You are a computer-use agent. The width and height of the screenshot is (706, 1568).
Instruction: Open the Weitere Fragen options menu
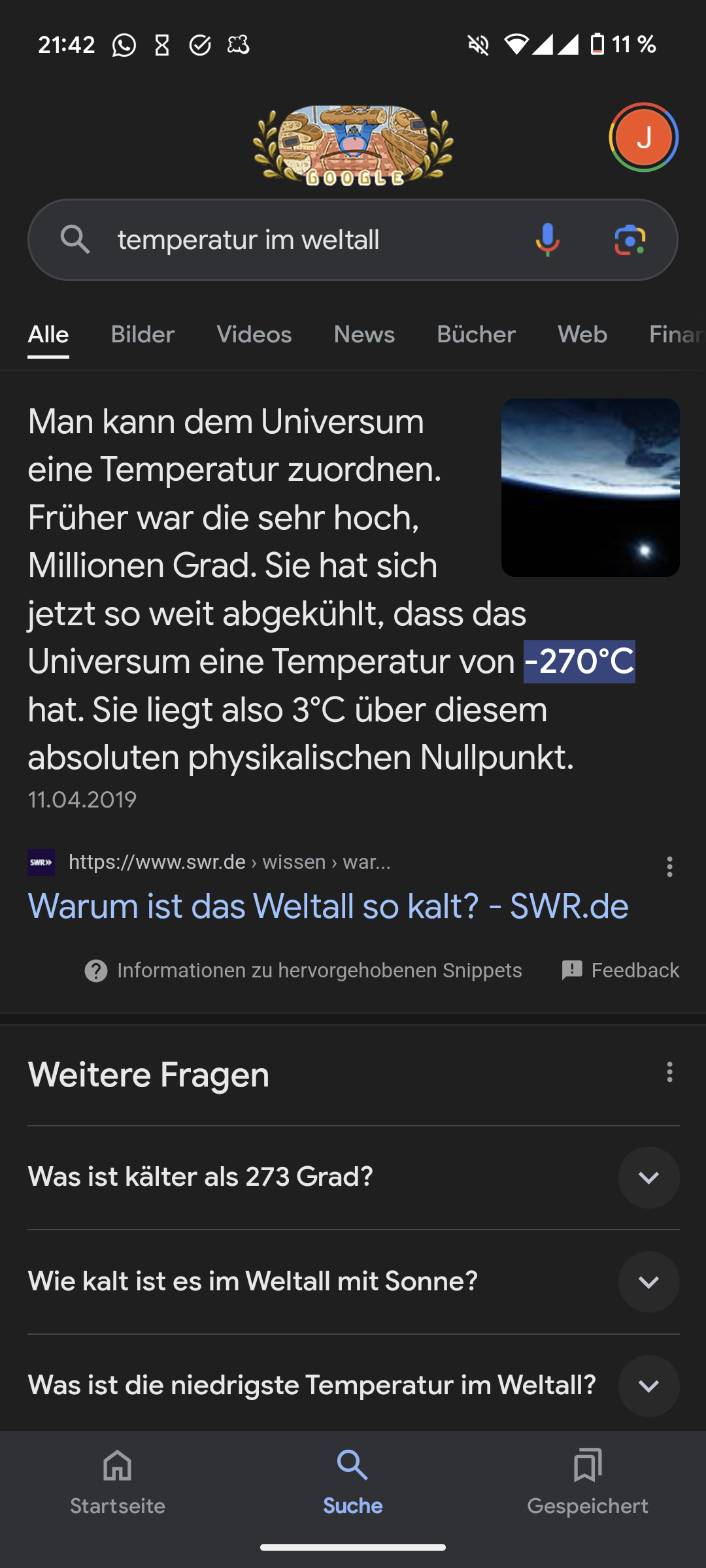click(x=669, y=1072)
